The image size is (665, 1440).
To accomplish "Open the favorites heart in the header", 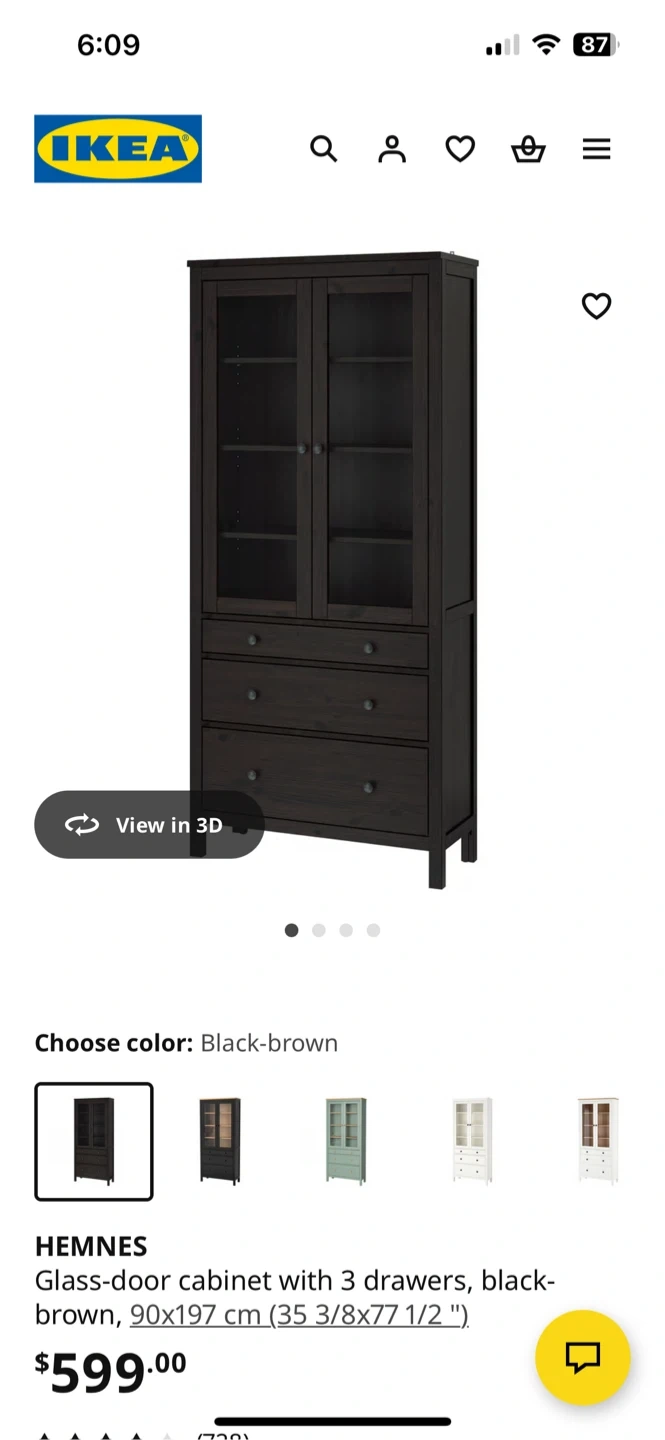I will click(x=460, y=149).
